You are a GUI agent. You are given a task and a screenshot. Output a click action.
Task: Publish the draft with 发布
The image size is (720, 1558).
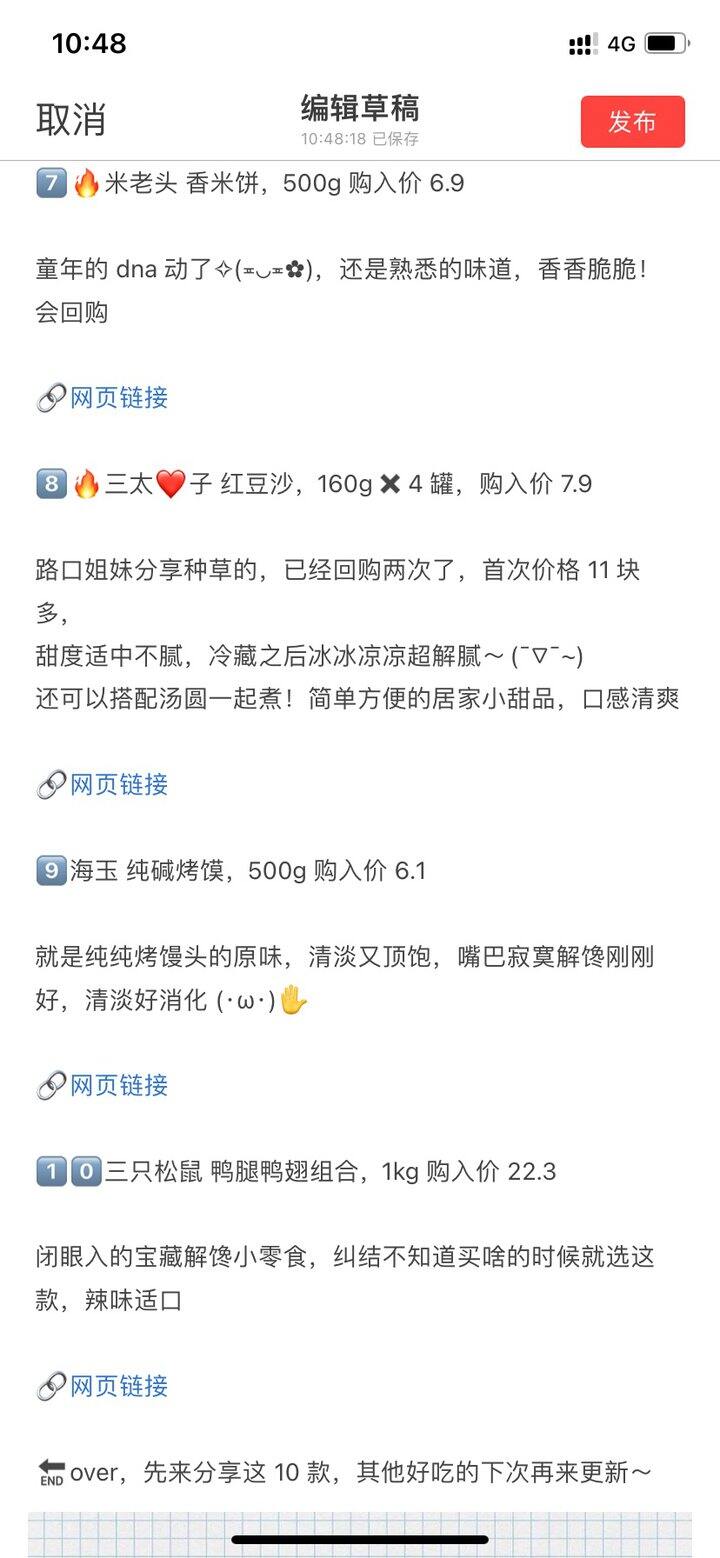pos(632,122)
